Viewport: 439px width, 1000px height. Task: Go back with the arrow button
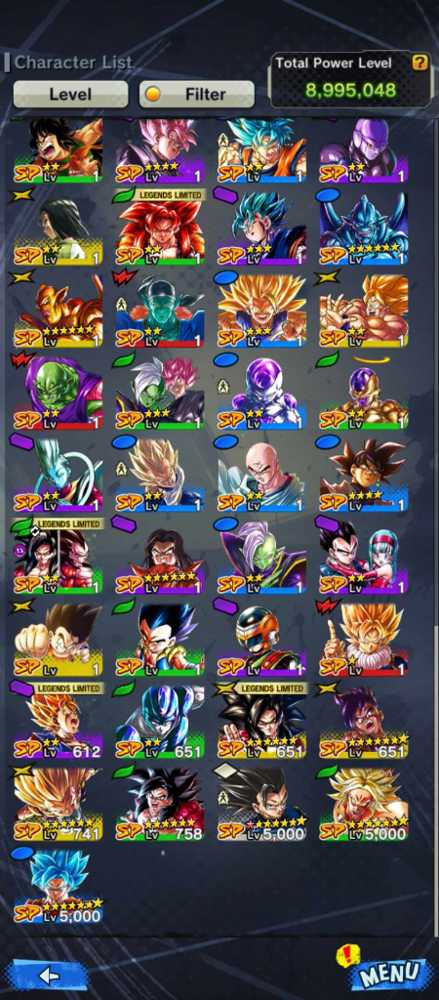[49, 975]
